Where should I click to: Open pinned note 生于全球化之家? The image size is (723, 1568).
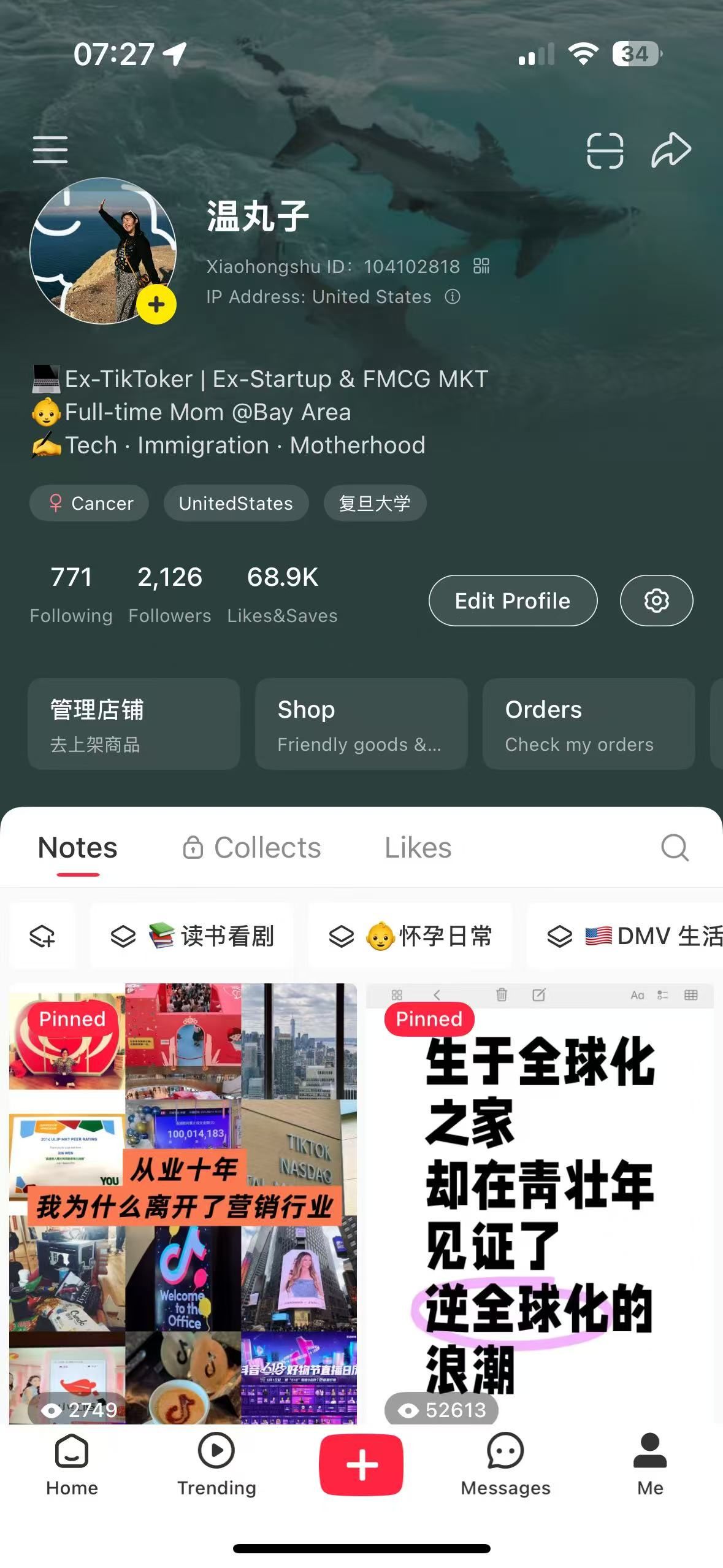point(540,1204)
